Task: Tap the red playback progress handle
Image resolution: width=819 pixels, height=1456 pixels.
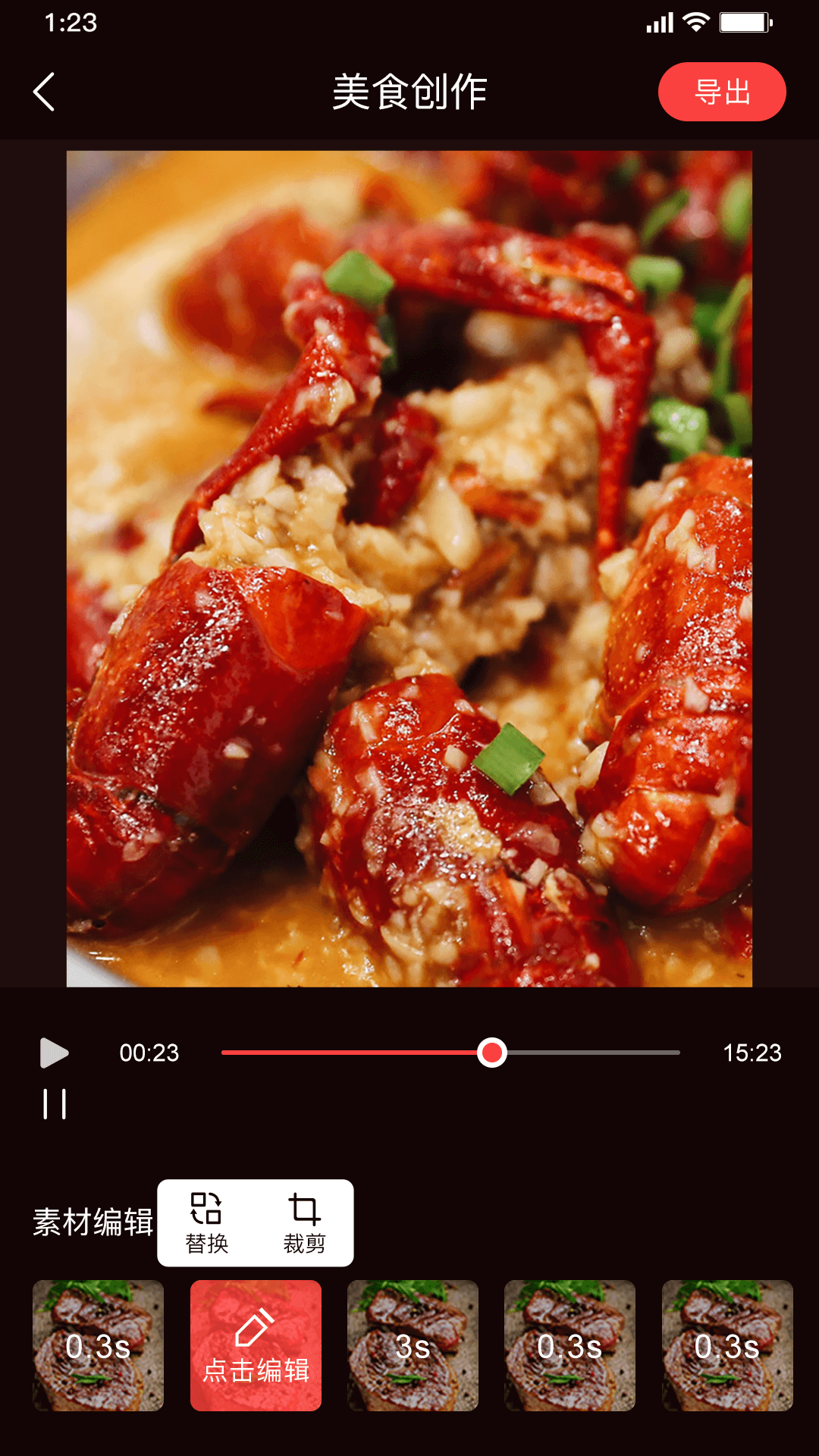Action: (492, 1053)
